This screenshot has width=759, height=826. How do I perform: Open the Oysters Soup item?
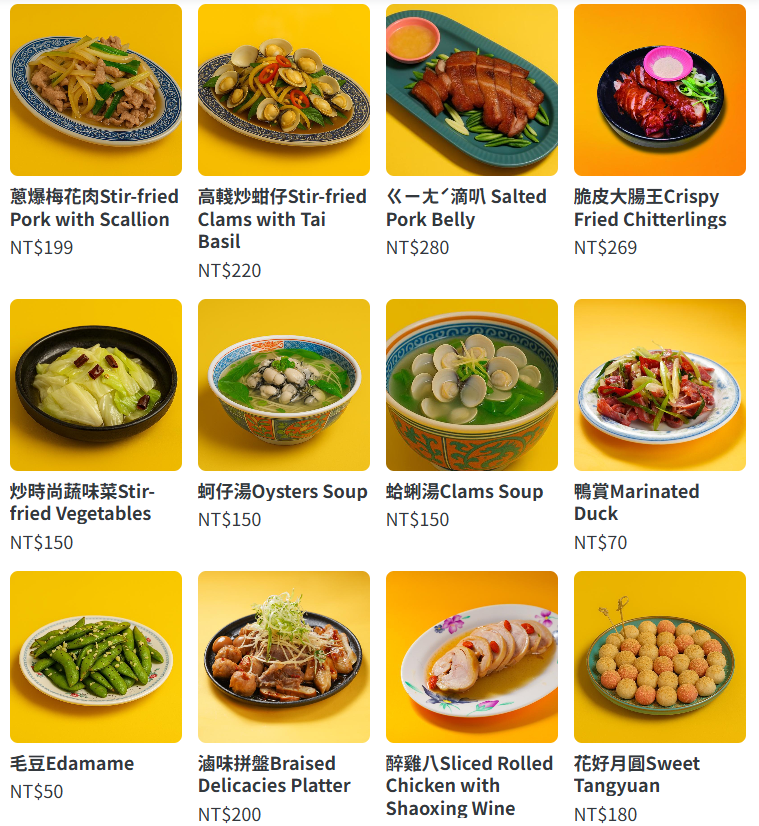284,385
